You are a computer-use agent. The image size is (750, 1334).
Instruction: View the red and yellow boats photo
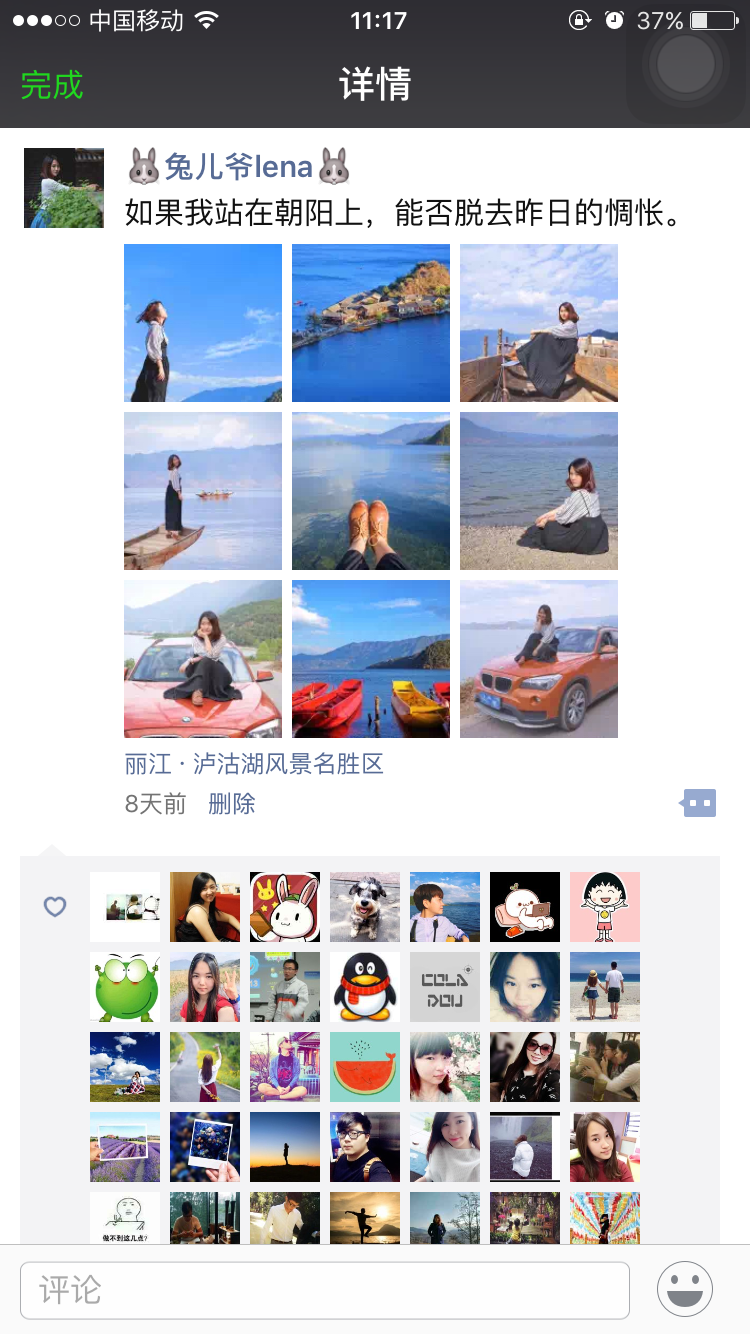[x=371, y=659]
